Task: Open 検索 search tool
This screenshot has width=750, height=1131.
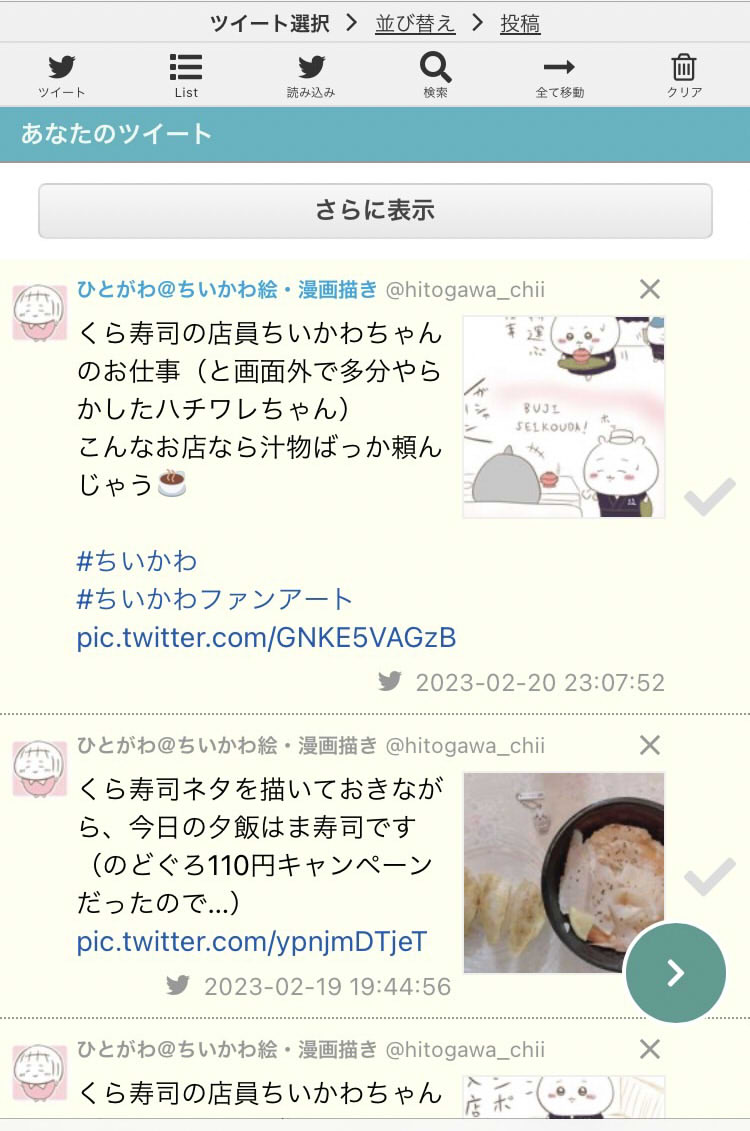Action: [x=435, y=76]
